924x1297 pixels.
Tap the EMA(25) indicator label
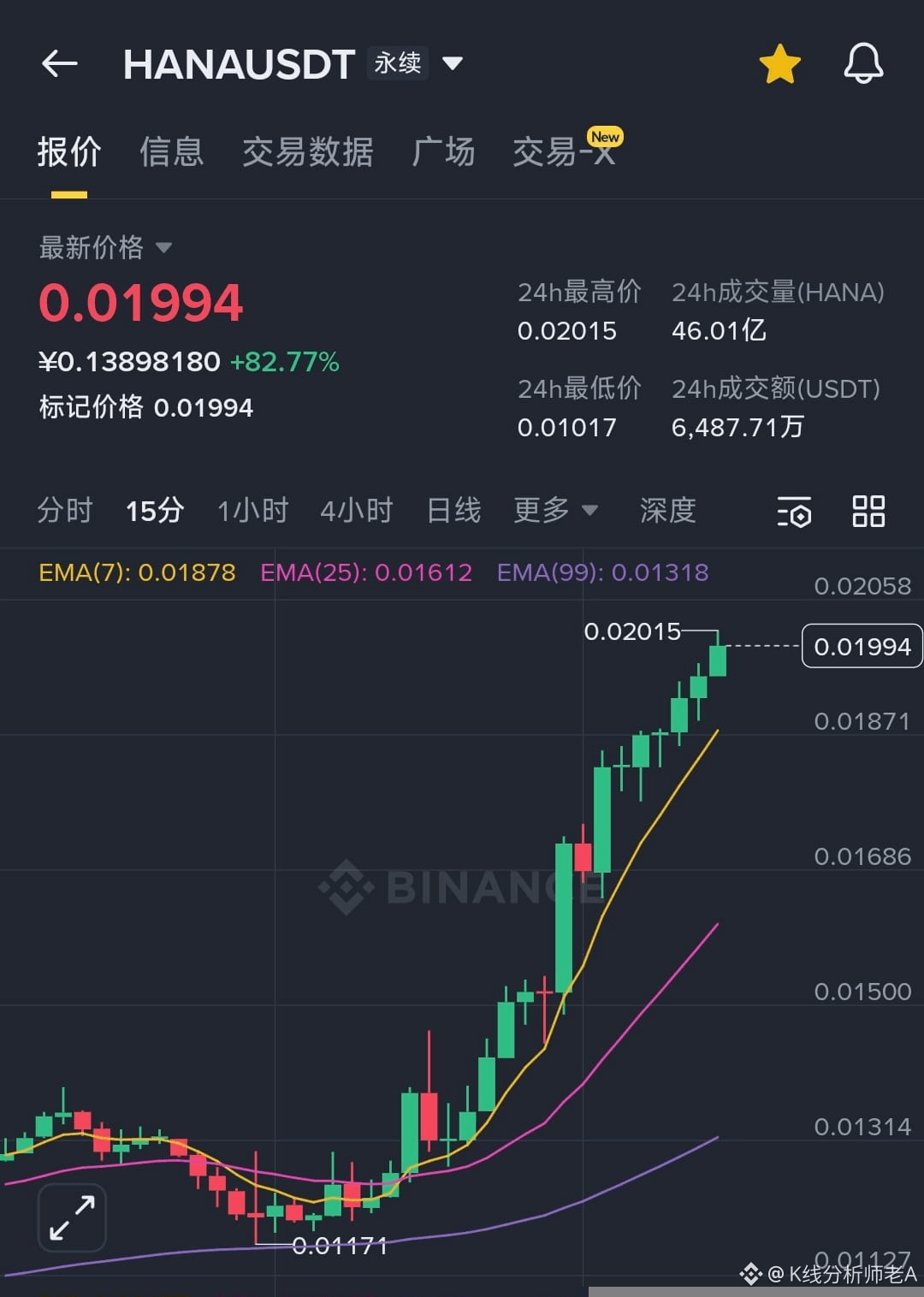pos(366,572)
